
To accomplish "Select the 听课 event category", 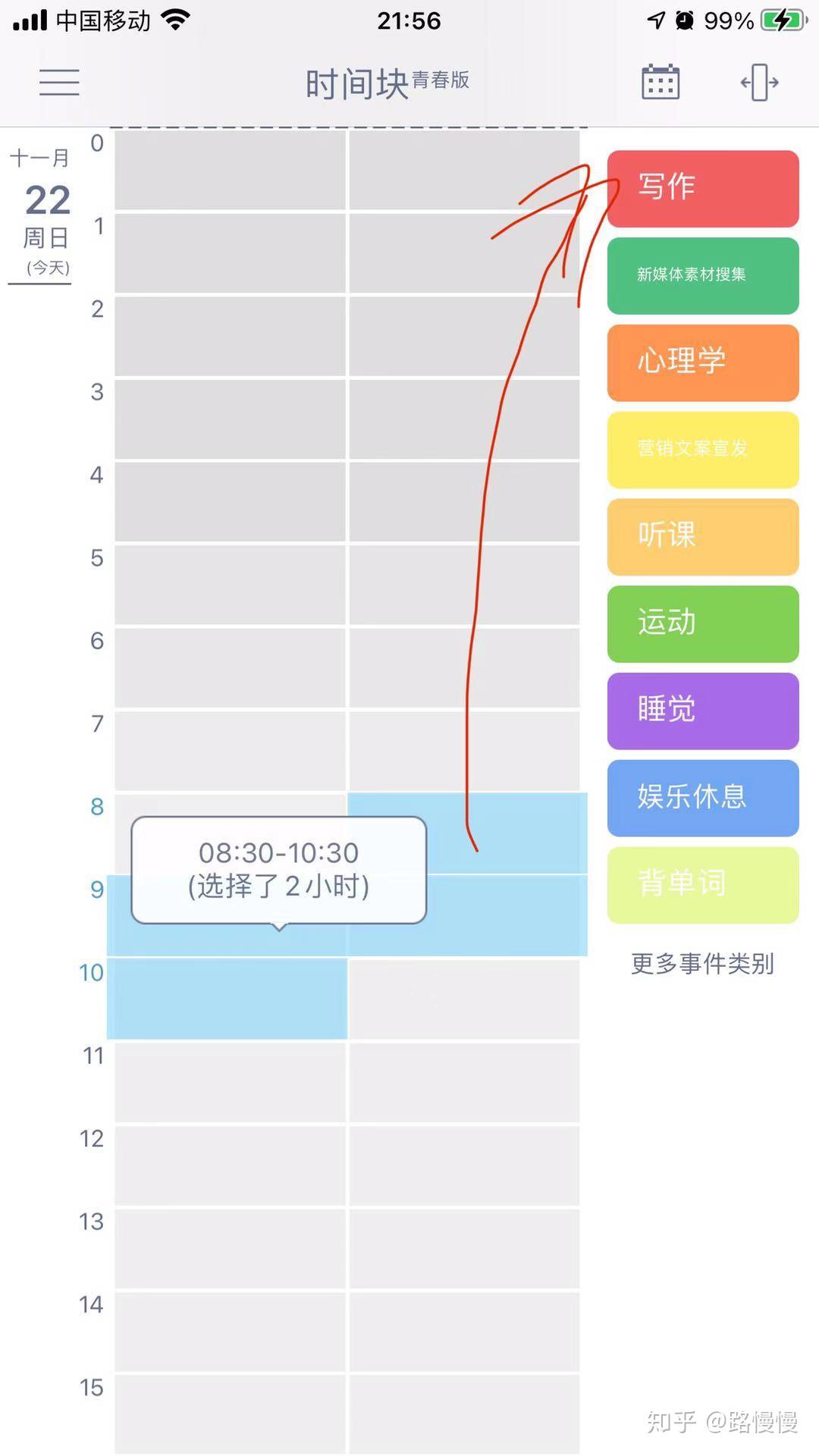I will tap(701, 537).
